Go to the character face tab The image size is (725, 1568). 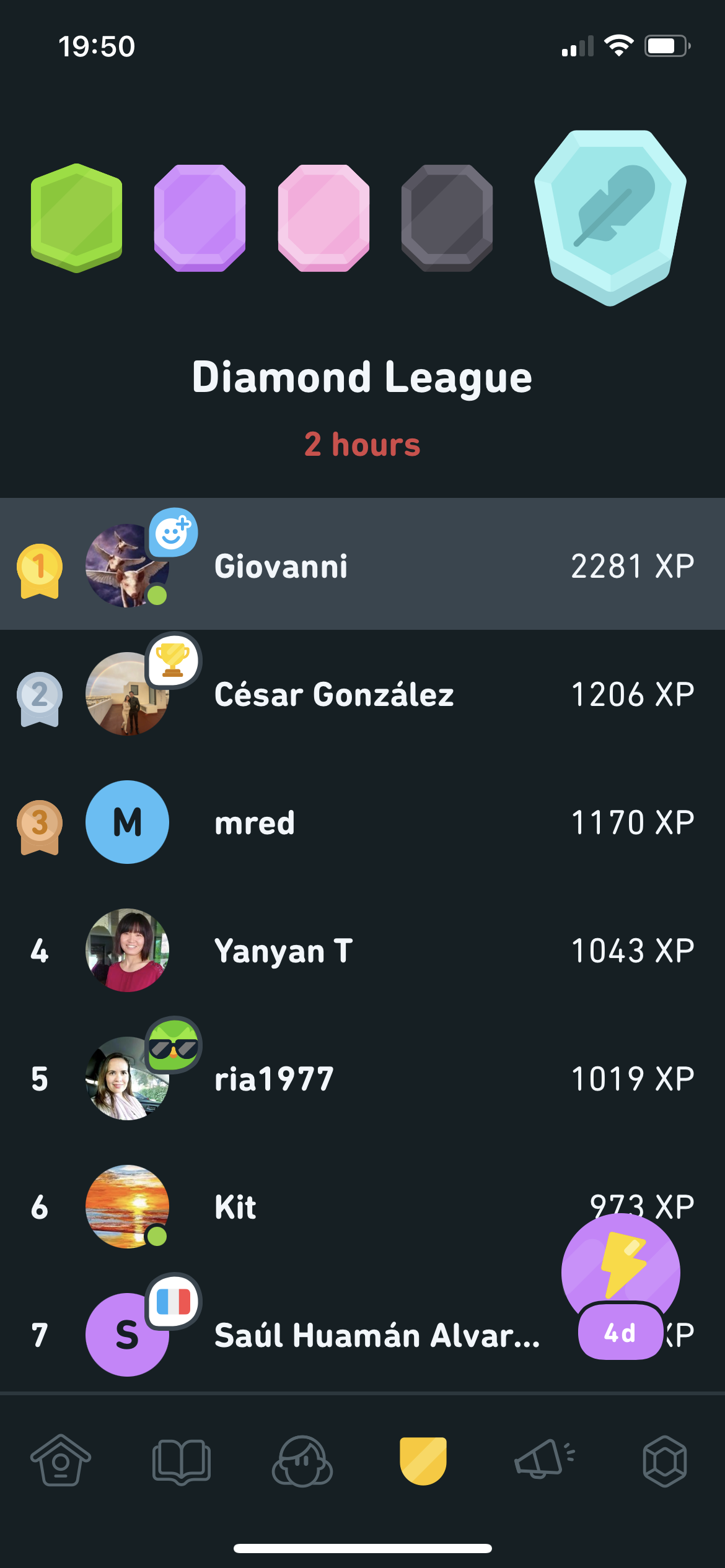coord(302,1461)
